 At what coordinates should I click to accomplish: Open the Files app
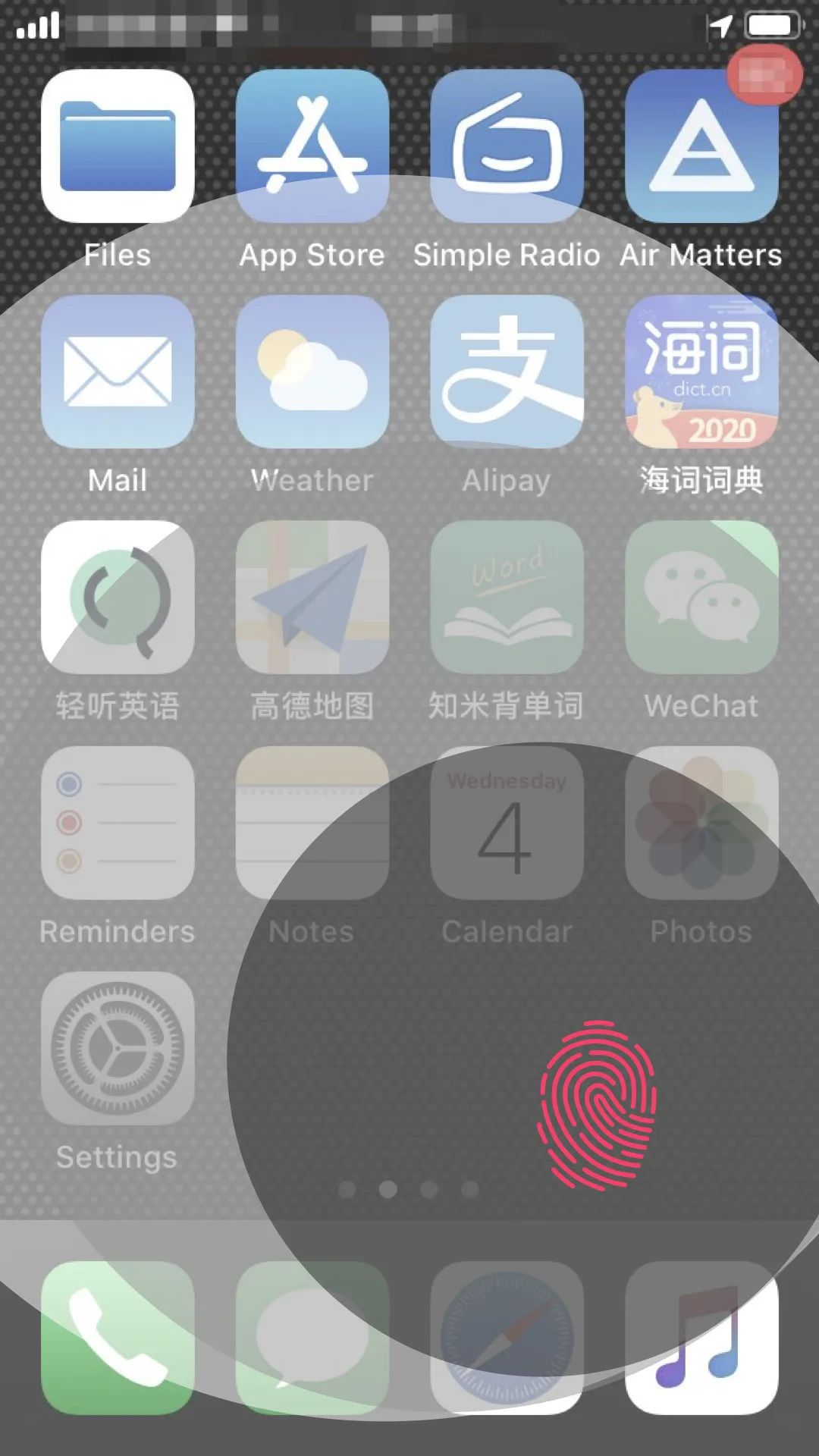(118, 146)
